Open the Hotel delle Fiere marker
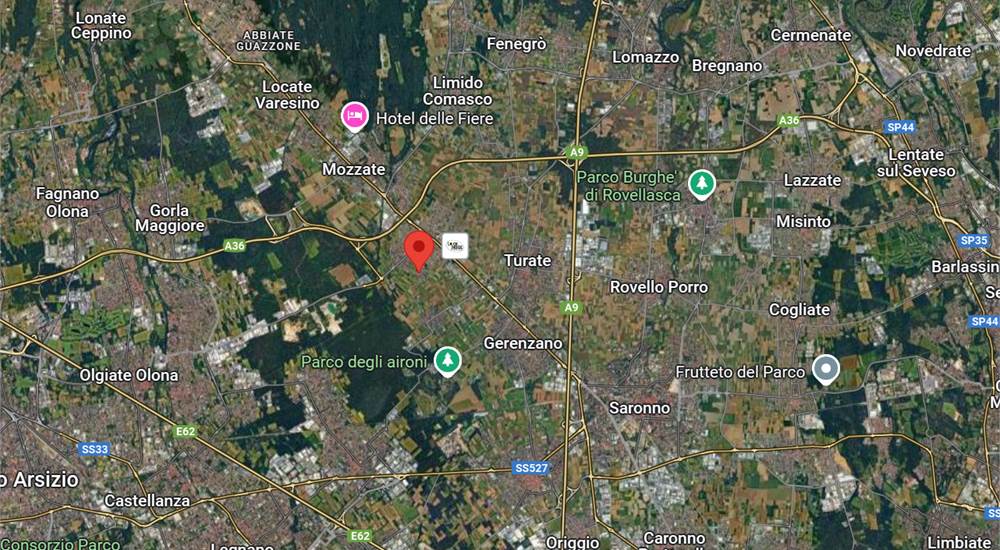Image resolution: width=1000 pixels, height=550 pixels. click(x=354, y=117)
